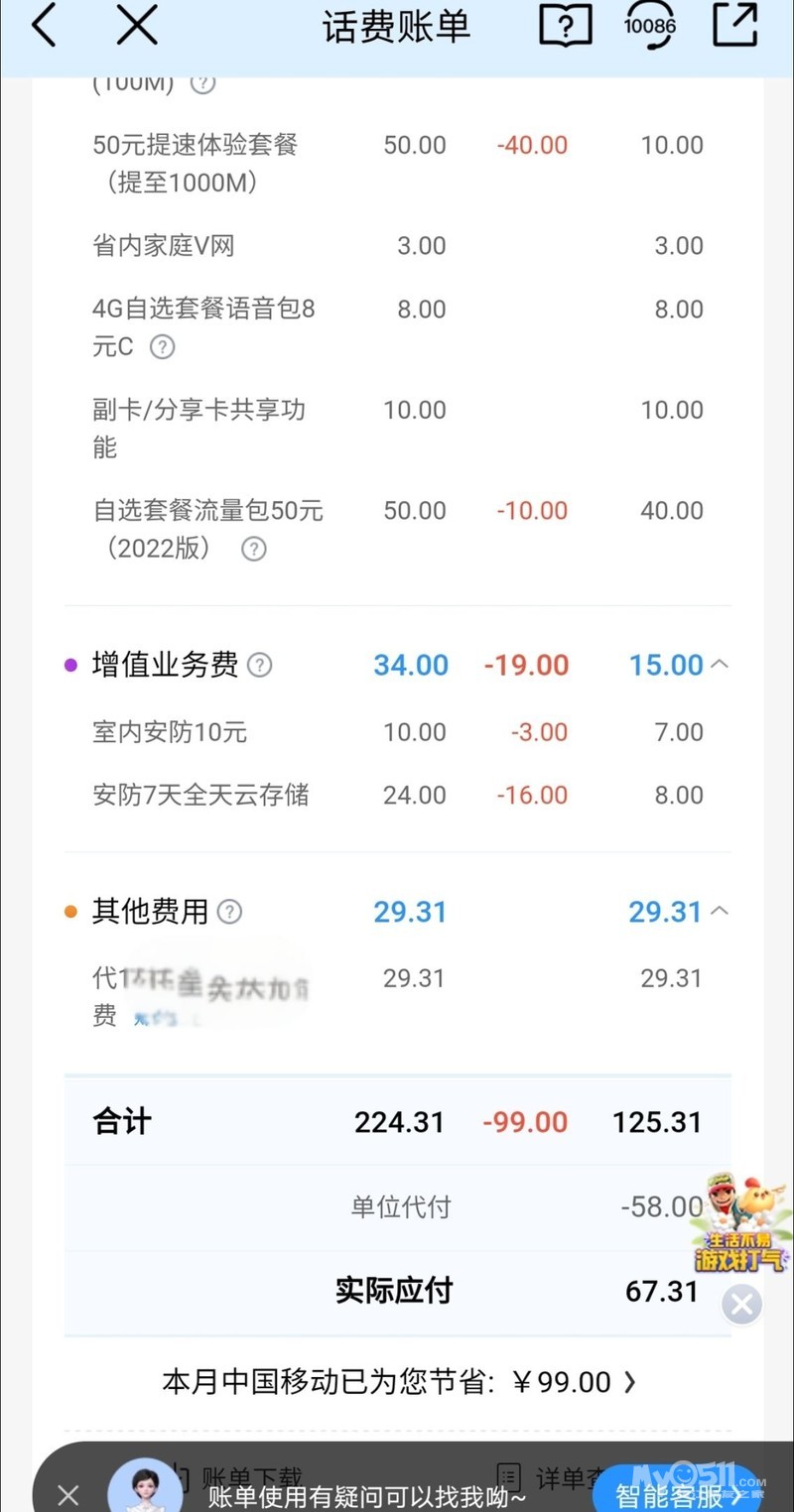Image resolution: width=794 pixels, height=1512 pixels.
Task: Tap help icon next to 其他费用
Action: (x=229, y=911)
